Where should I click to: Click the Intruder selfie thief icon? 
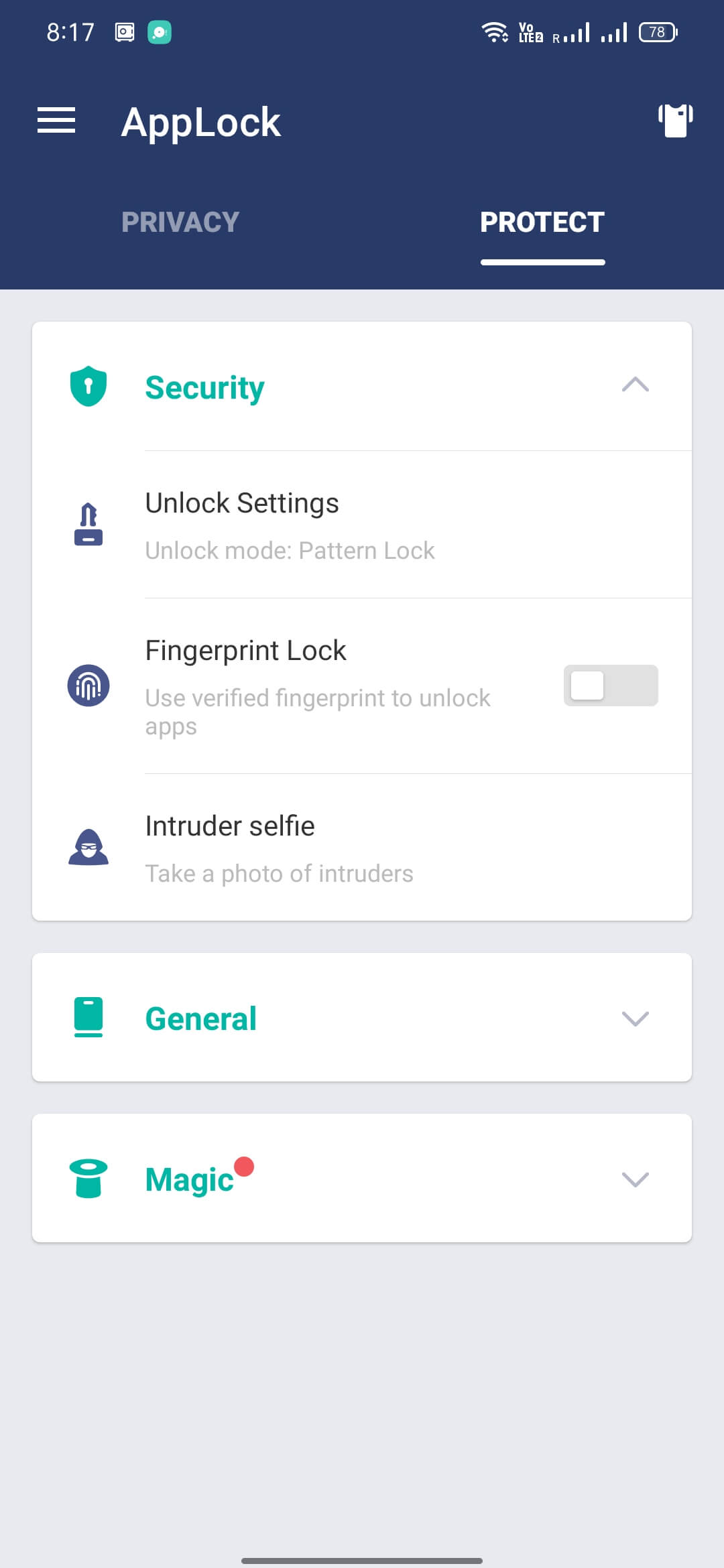tap(87, 846)
